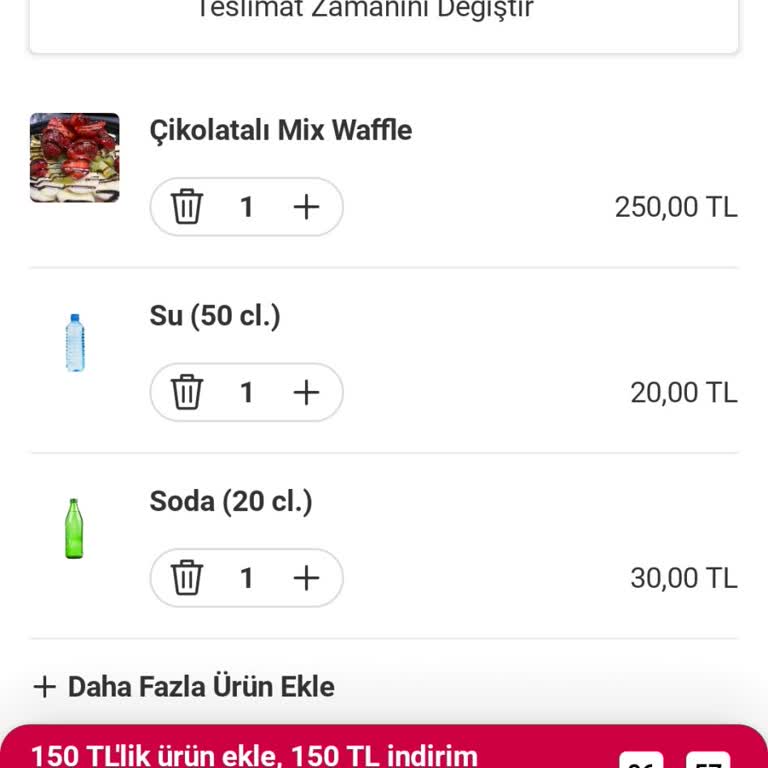Image resolution: width=768 pixels, height=768 pixels.
Task: Open Çikolatalı Mix Waffle product image
Action: [x=75, y=158]
